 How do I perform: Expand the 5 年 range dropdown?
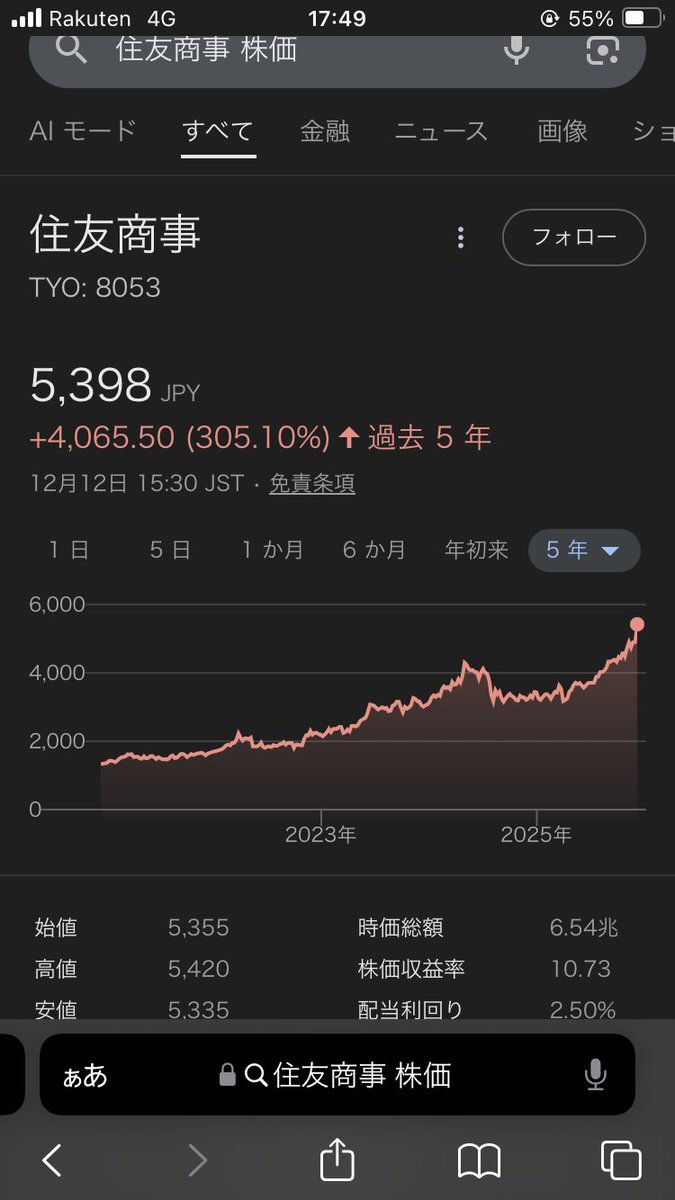(x=584, y=550)
